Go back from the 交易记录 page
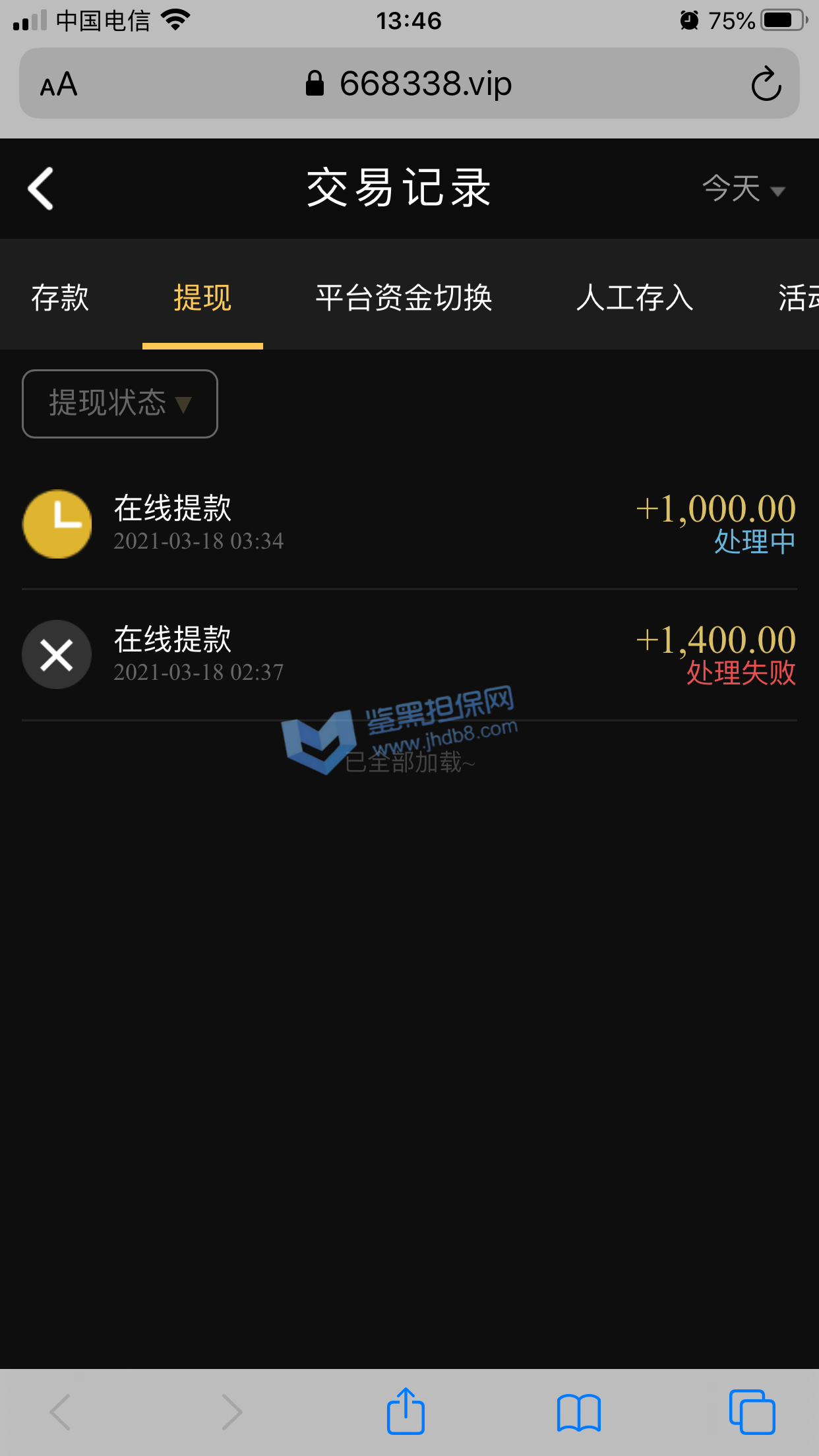Screen dimensions: 819x1456 point(41,189)
